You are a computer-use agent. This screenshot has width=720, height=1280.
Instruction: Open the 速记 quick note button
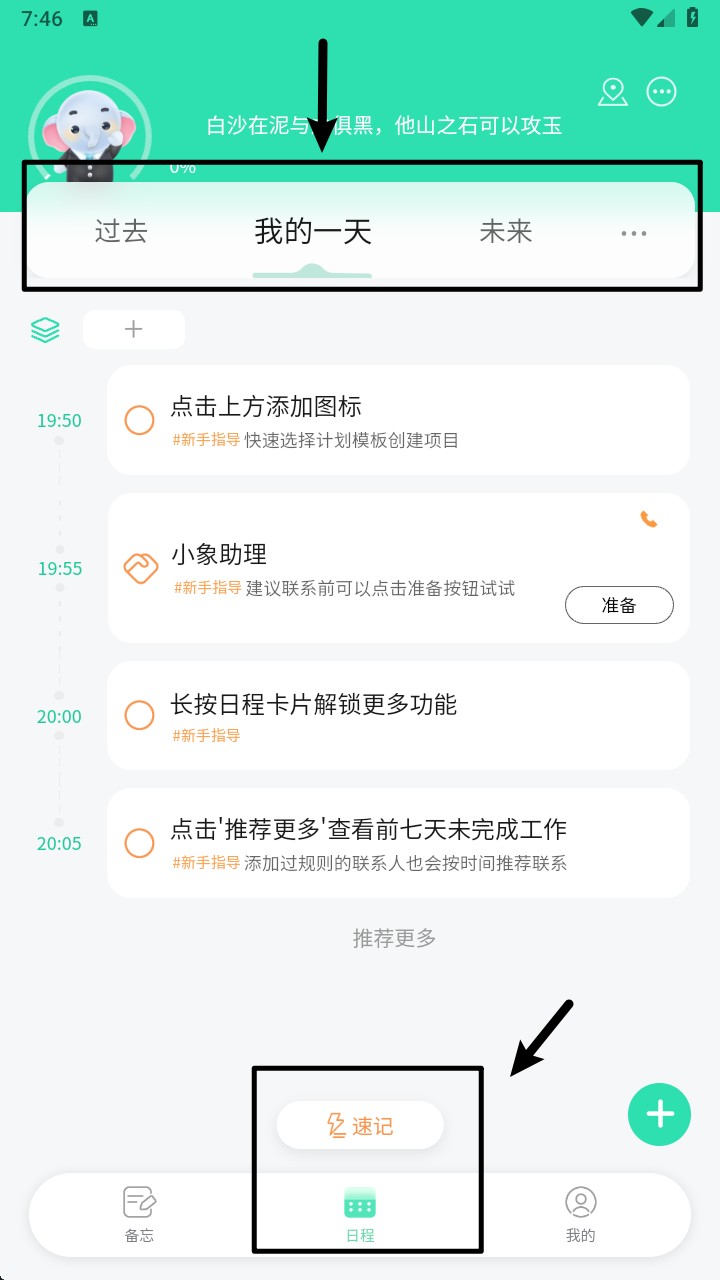tap(360, 1126)
